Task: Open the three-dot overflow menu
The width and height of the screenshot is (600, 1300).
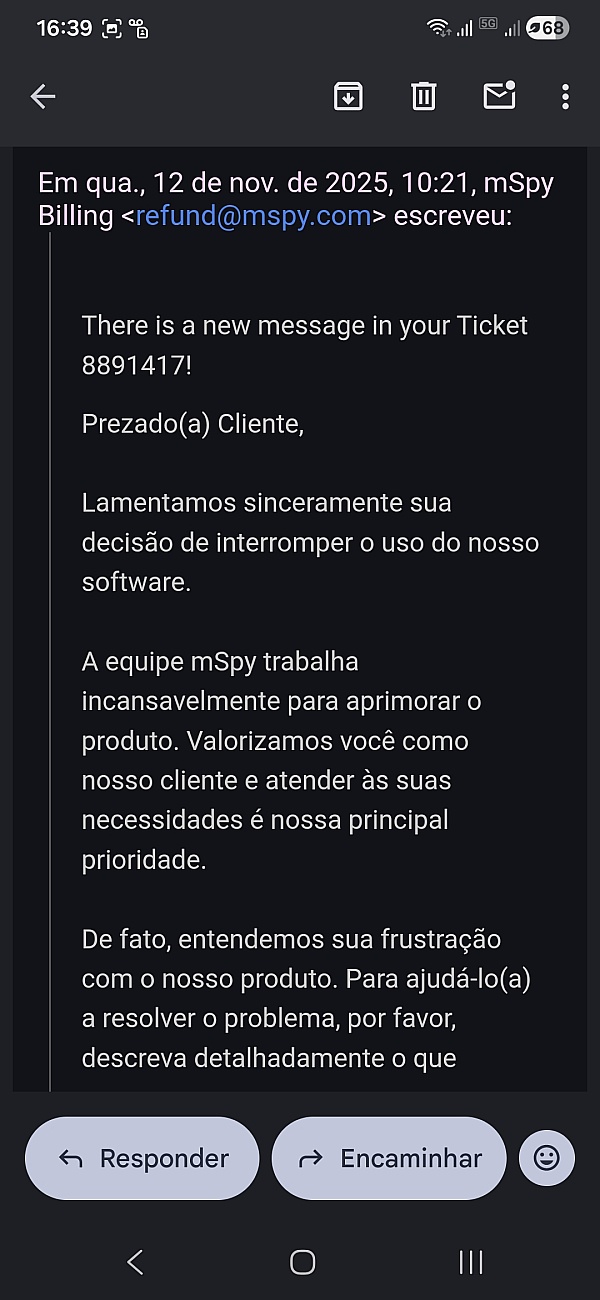Action: (565, 96)
